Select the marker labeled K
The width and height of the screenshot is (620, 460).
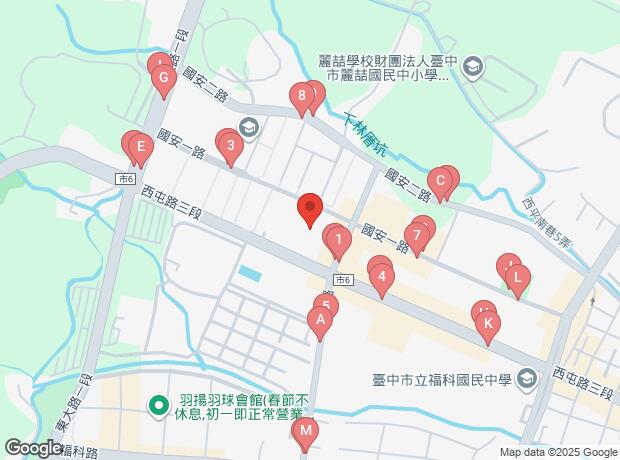(x=488, y=323)
